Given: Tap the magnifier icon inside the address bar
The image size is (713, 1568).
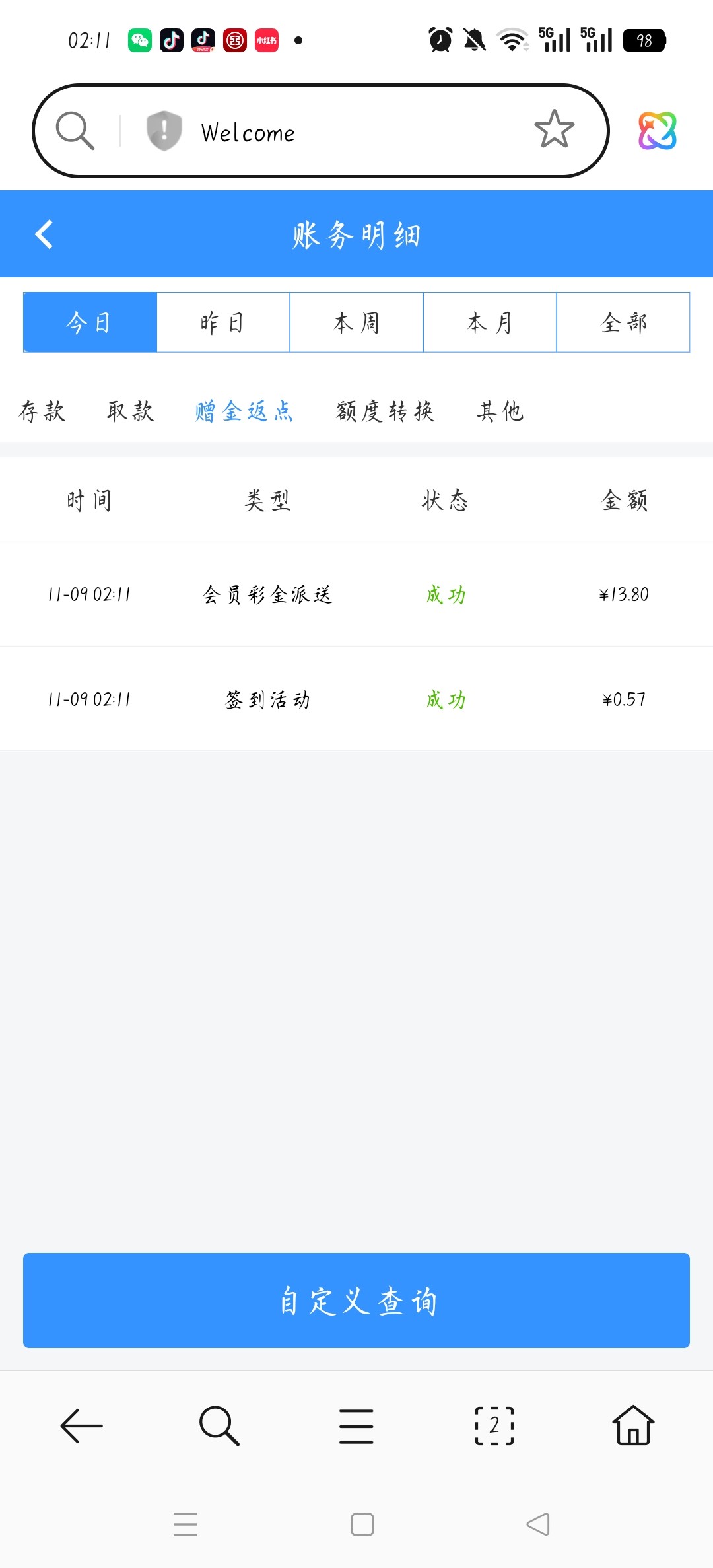Looking at the screenshot, I should [x=75, y=130].
